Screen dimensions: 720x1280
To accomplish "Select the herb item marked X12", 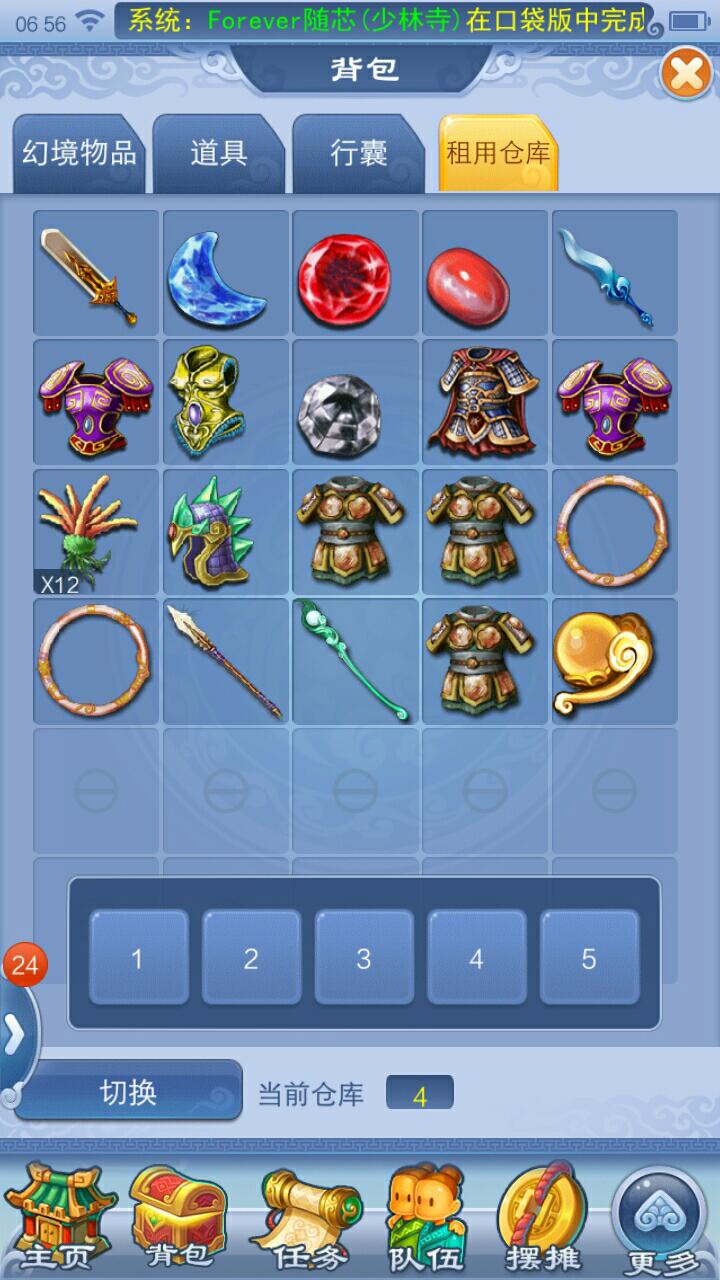I will (96, 531).
